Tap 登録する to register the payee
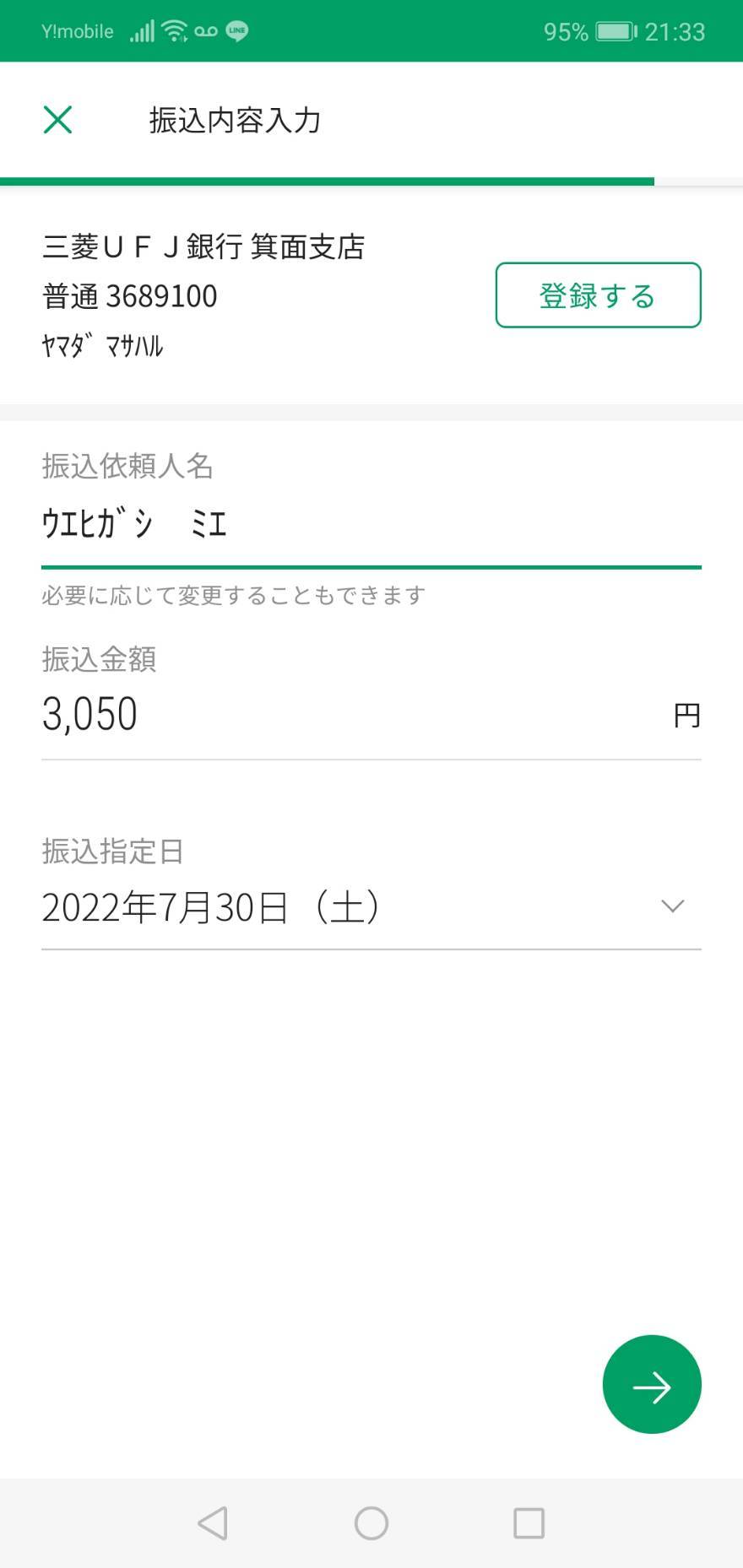 point(598,295)
